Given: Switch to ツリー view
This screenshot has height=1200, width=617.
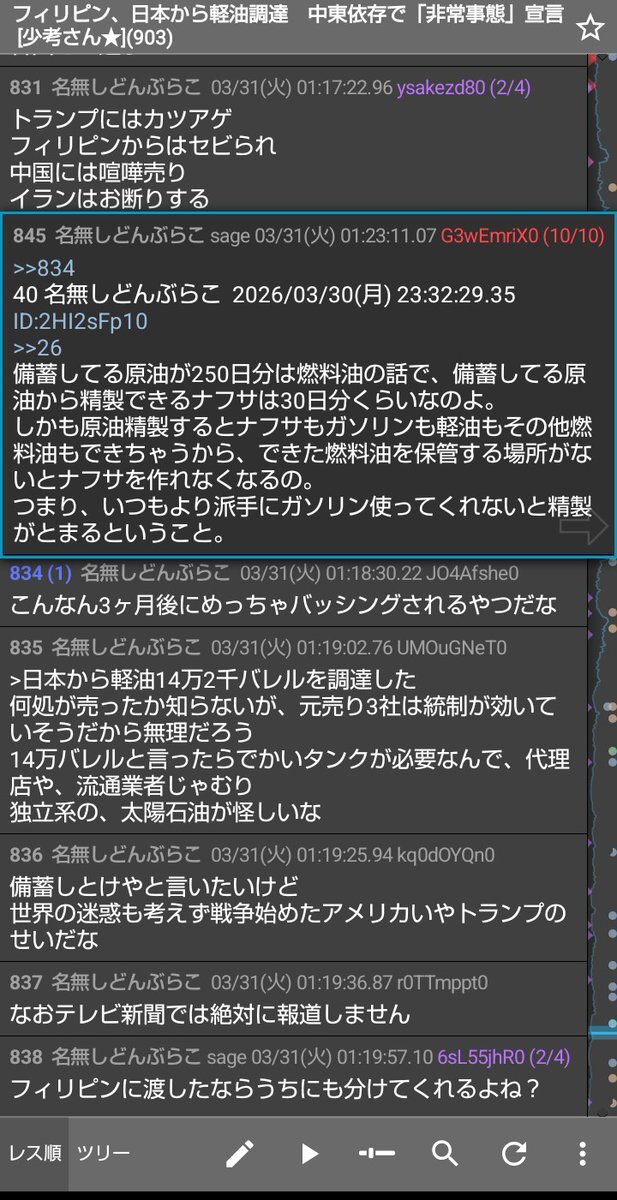Looking at the screenshot, I should [104, 1153].
